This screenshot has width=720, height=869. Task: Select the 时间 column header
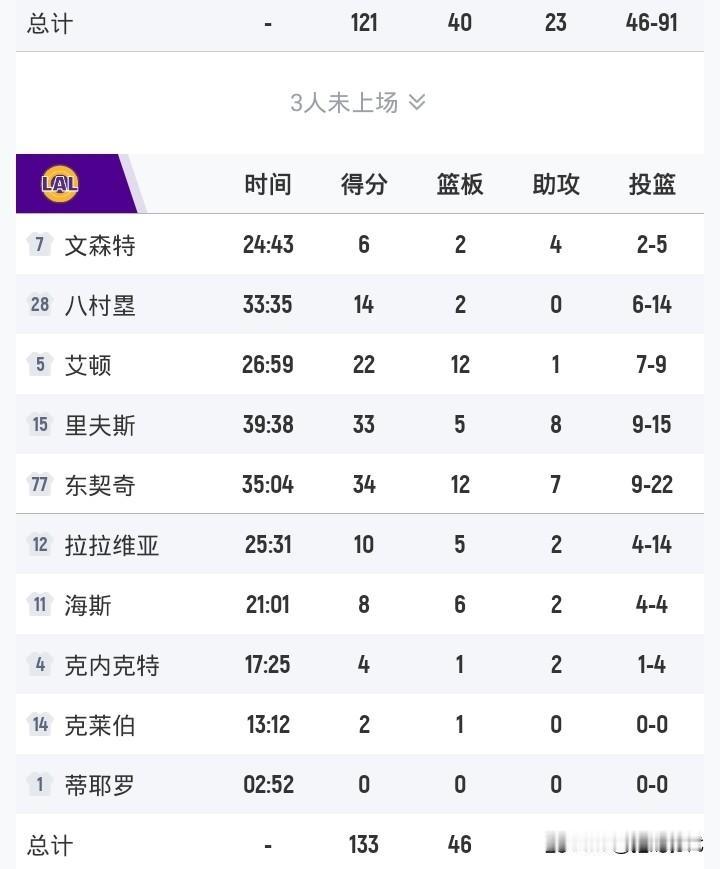tap(267, 184)
